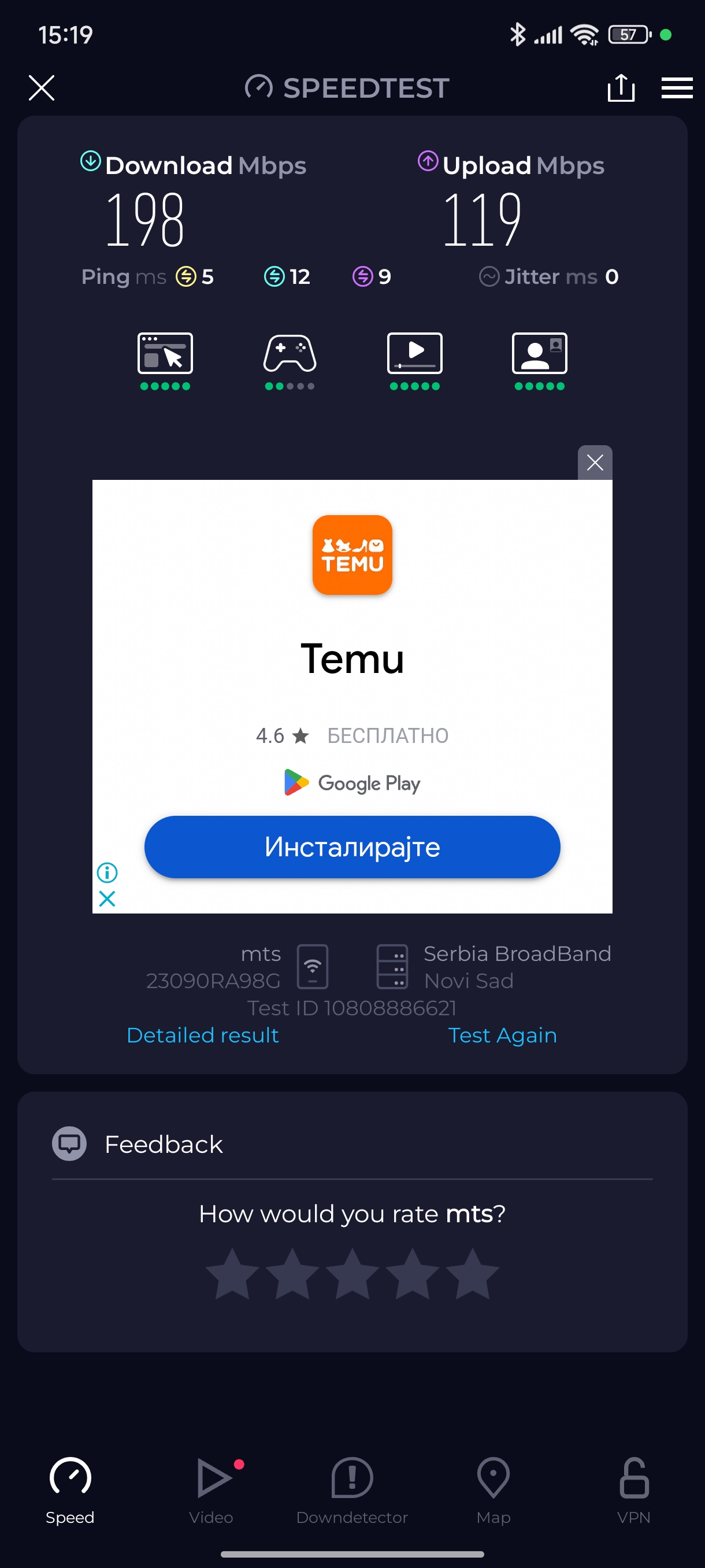Select the Speed tab
Image resolution: width=705 pixels, height=1568 pixels.
click(x=70, y=1489)
